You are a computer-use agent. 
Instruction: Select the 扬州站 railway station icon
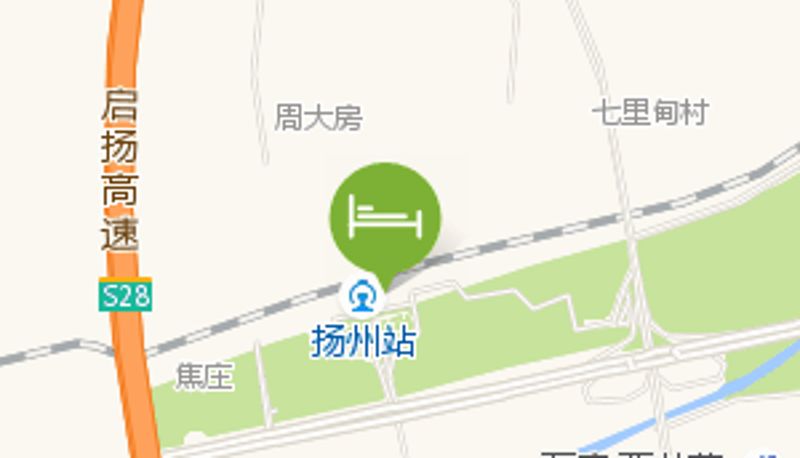(x=361, y=296)
